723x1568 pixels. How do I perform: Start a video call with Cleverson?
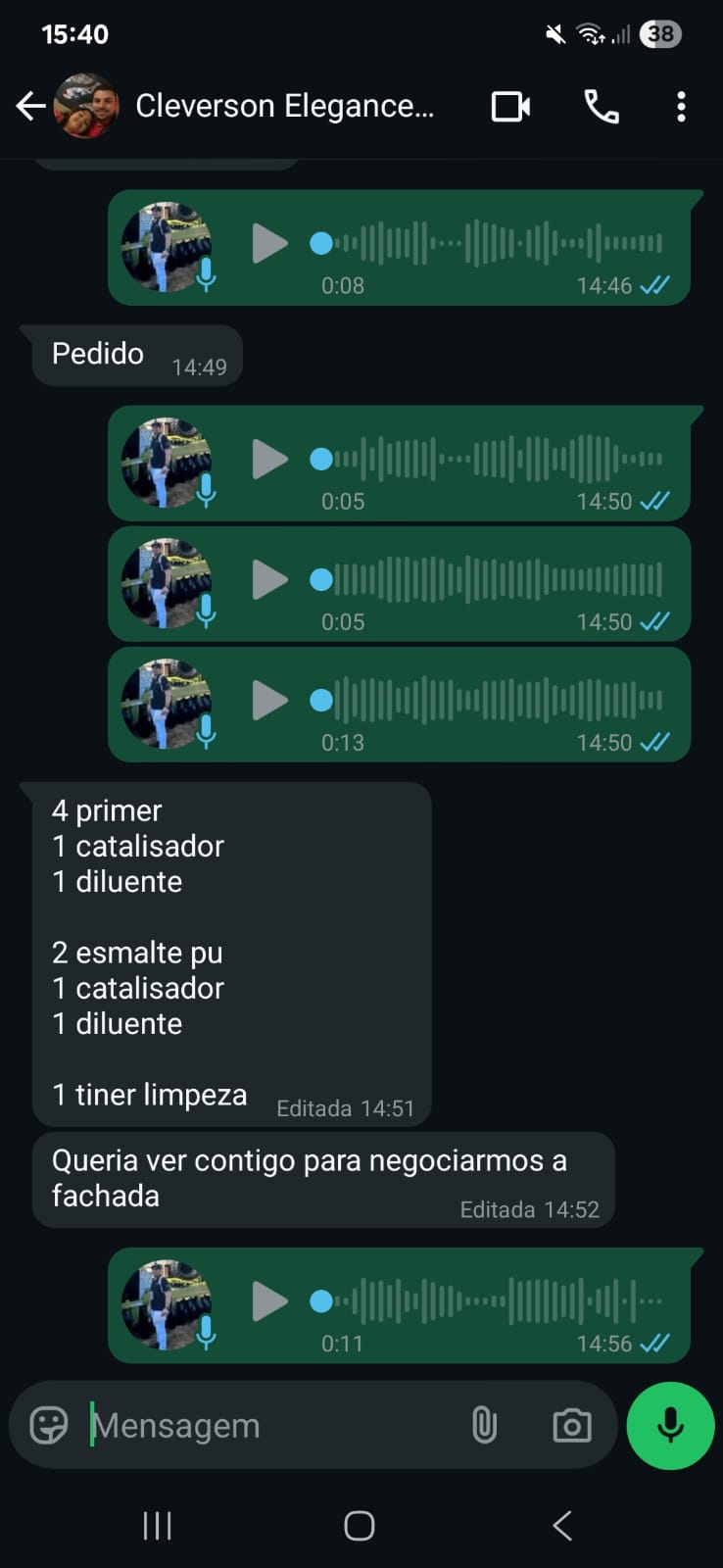click(x=510, y=106)
